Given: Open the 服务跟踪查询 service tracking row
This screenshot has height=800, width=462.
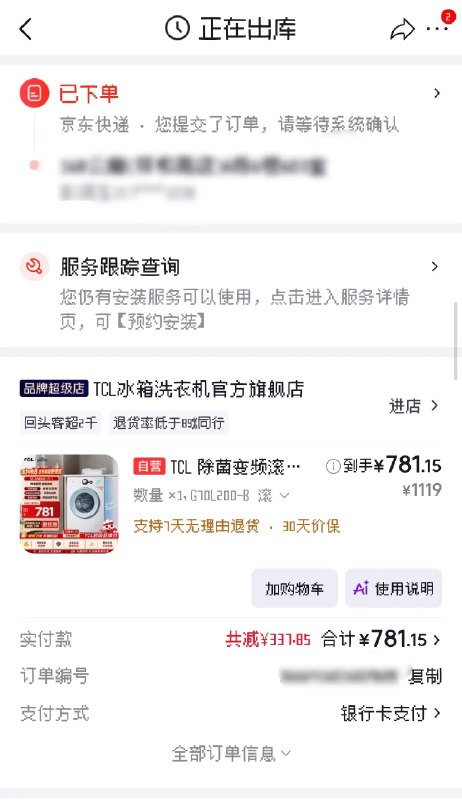Looking at the screenshot, I should [231, 293].
